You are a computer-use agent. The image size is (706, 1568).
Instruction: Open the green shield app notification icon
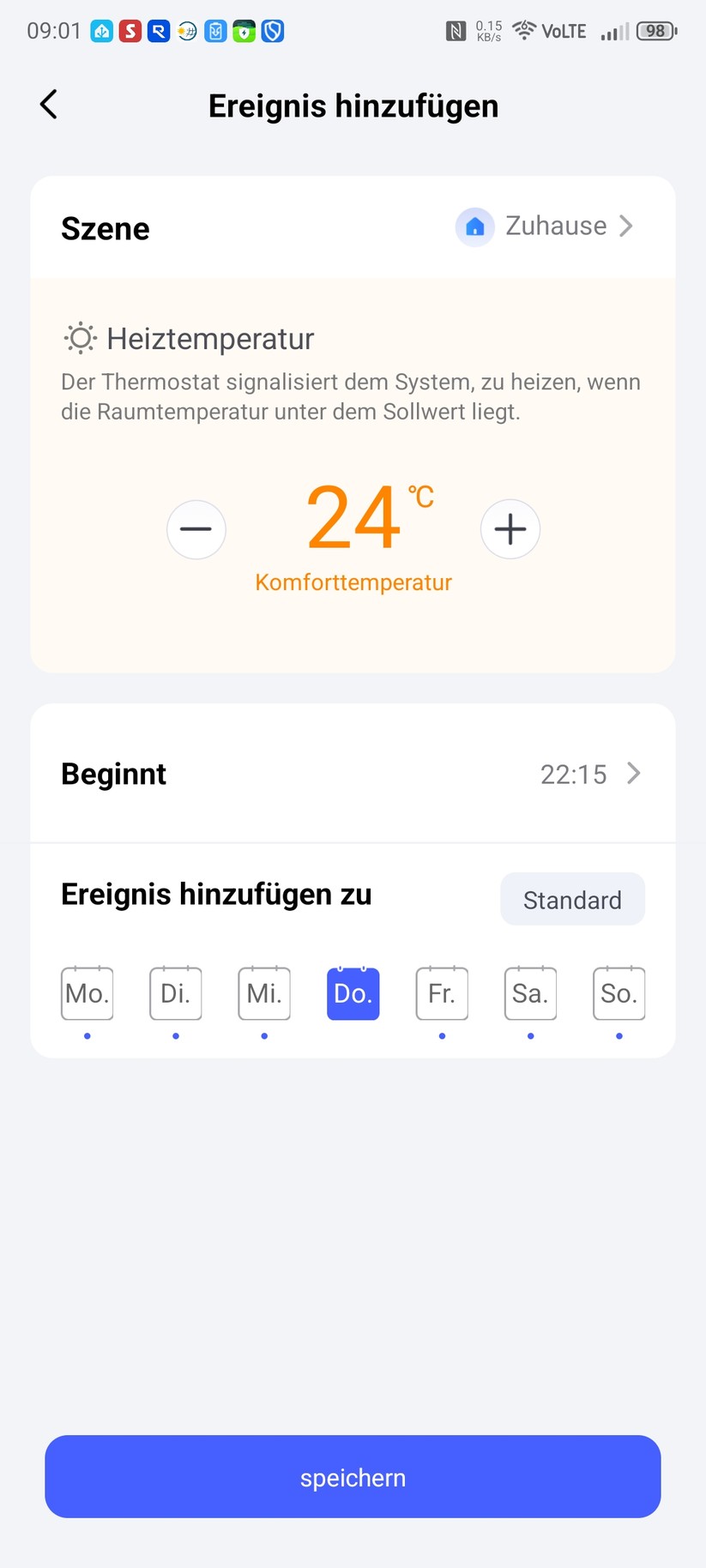[244, 29]
